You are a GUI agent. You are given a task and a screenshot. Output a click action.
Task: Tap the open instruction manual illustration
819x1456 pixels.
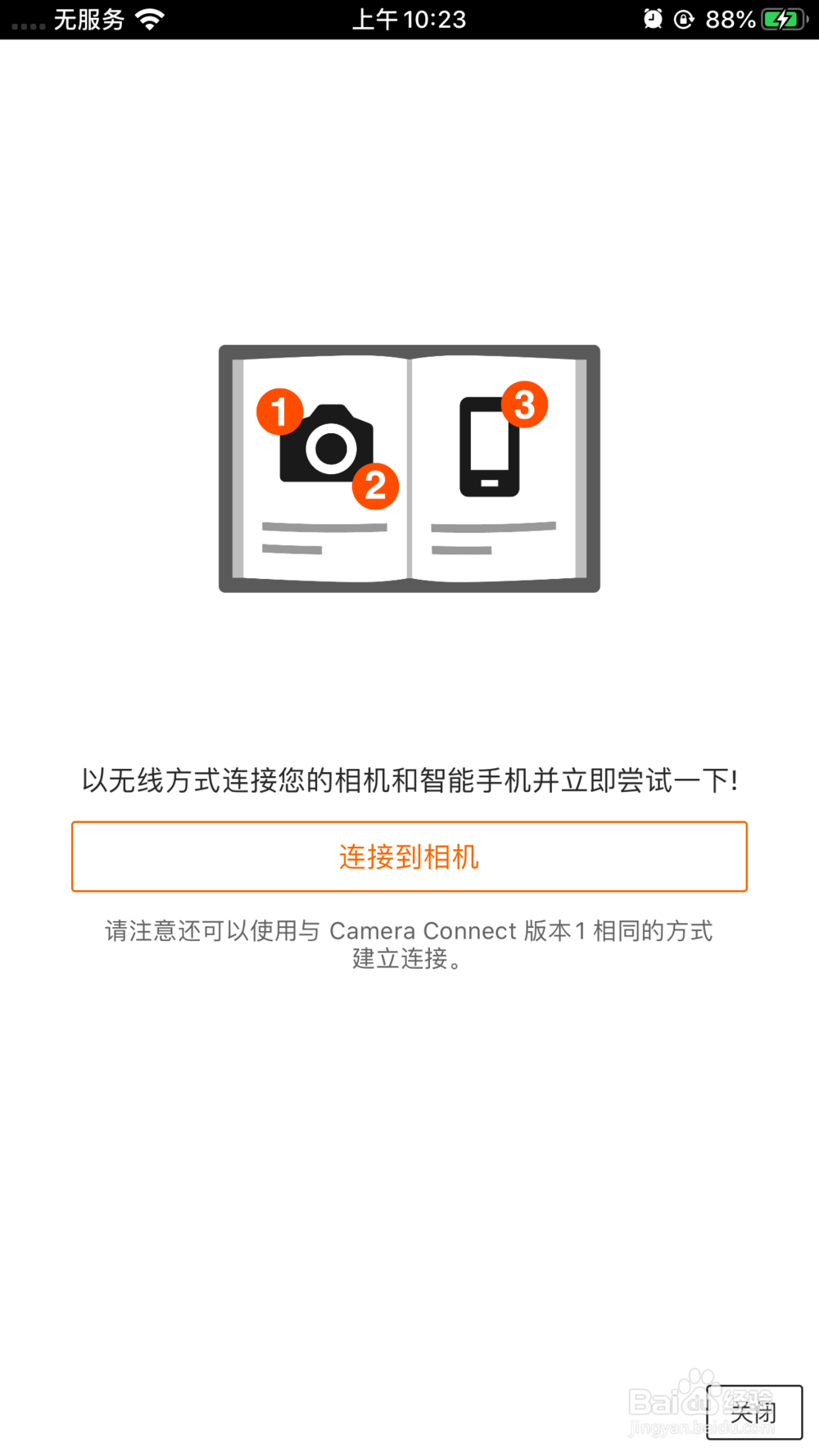[x=408, y=468]
